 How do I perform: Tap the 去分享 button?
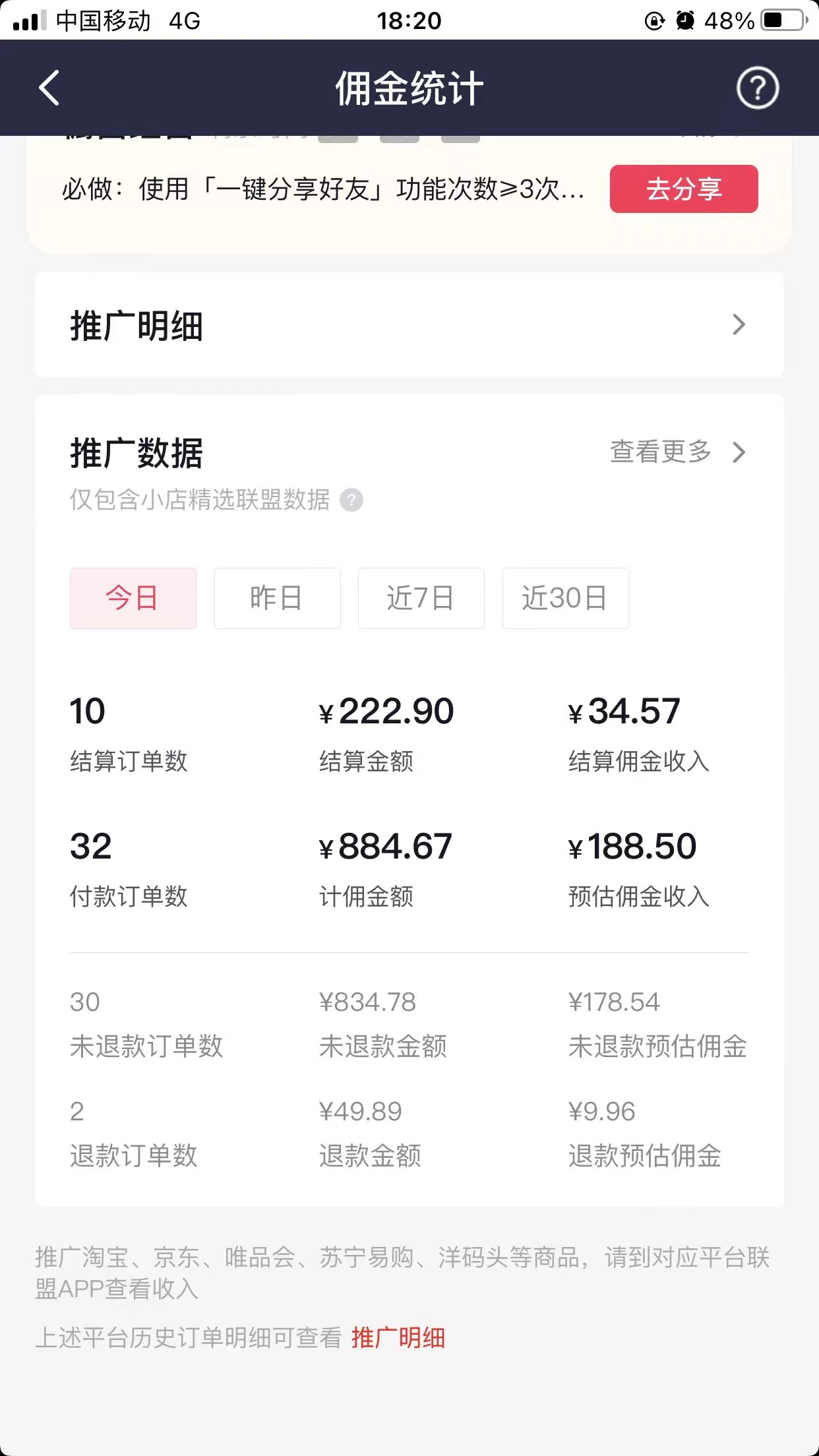coord(684,189)
